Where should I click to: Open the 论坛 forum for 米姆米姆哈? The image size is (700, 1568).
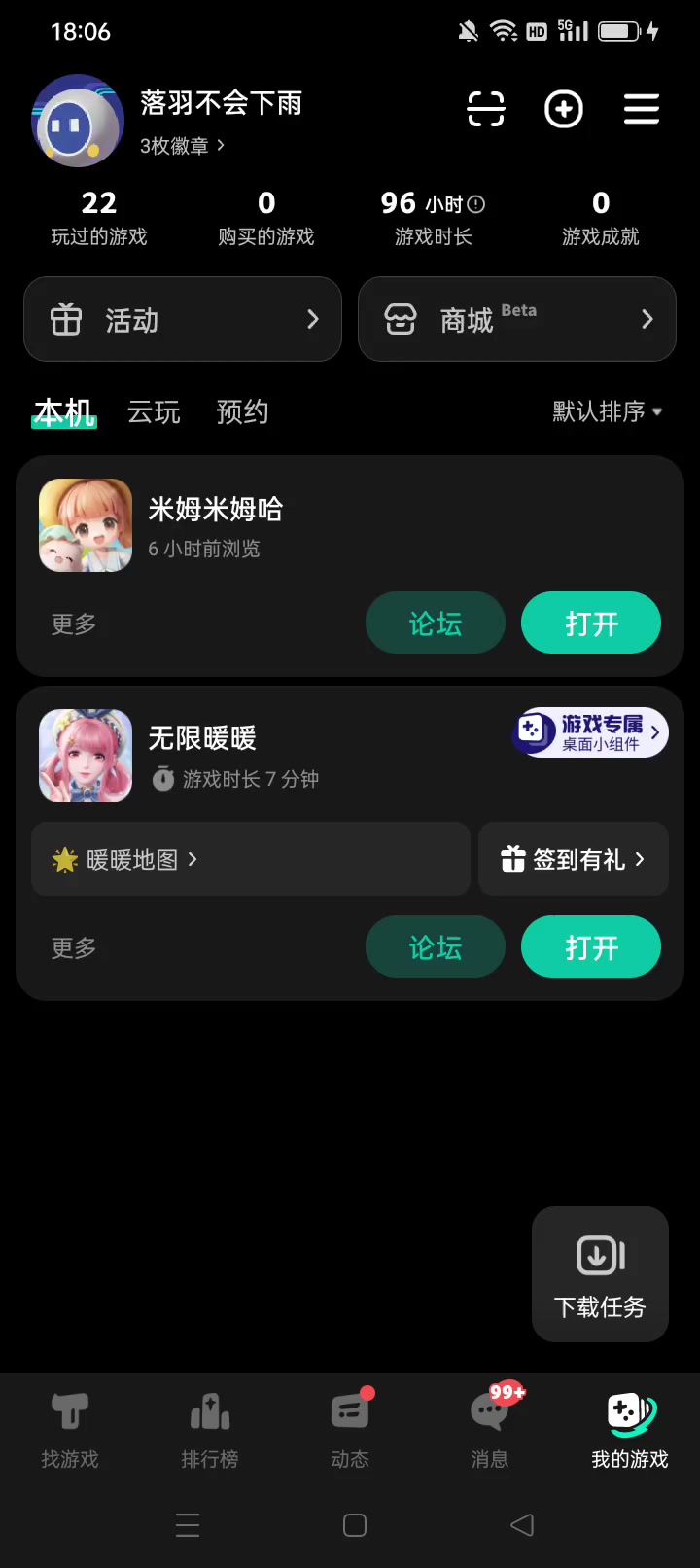click(436, 624)
